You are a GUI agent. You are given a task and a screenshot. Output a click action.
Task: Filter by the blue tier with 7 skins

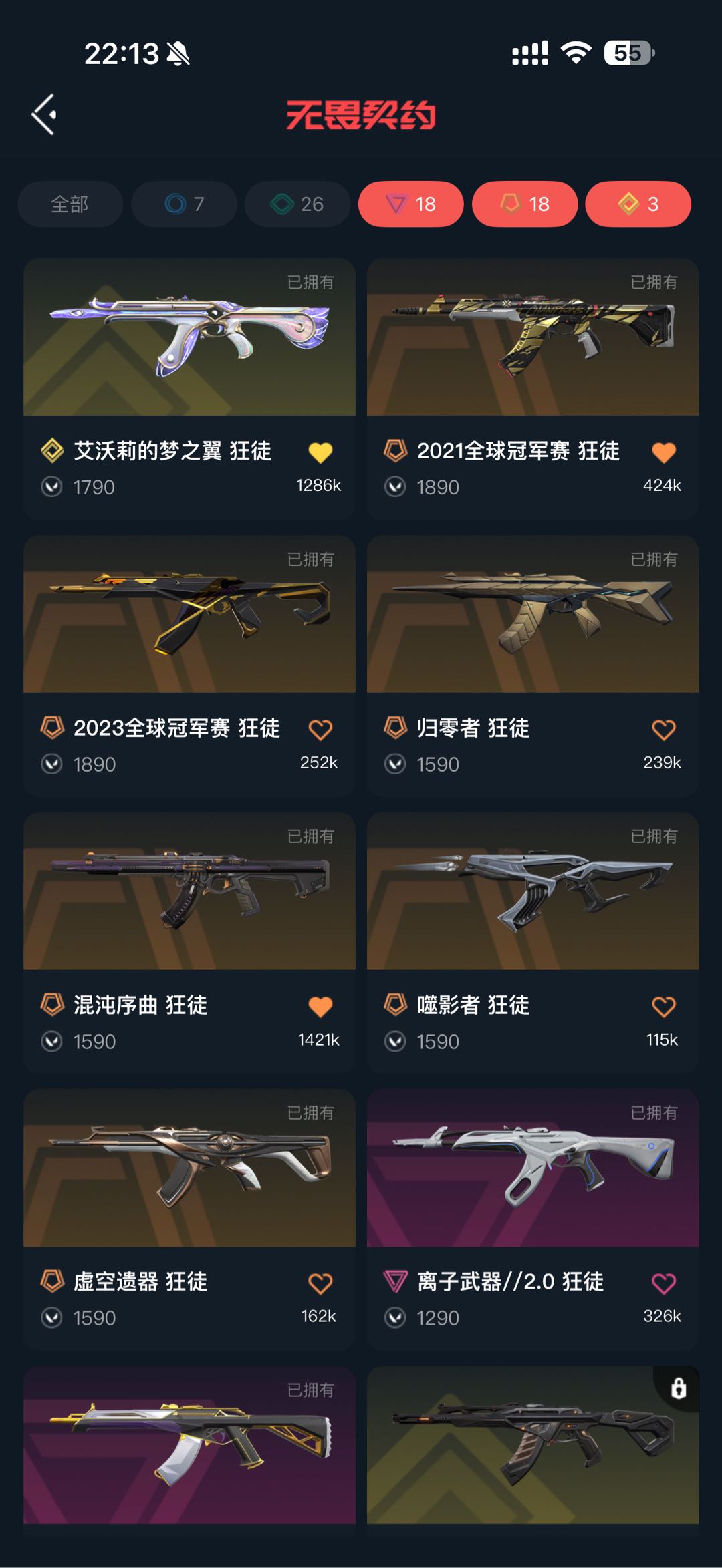pos(184,204)
